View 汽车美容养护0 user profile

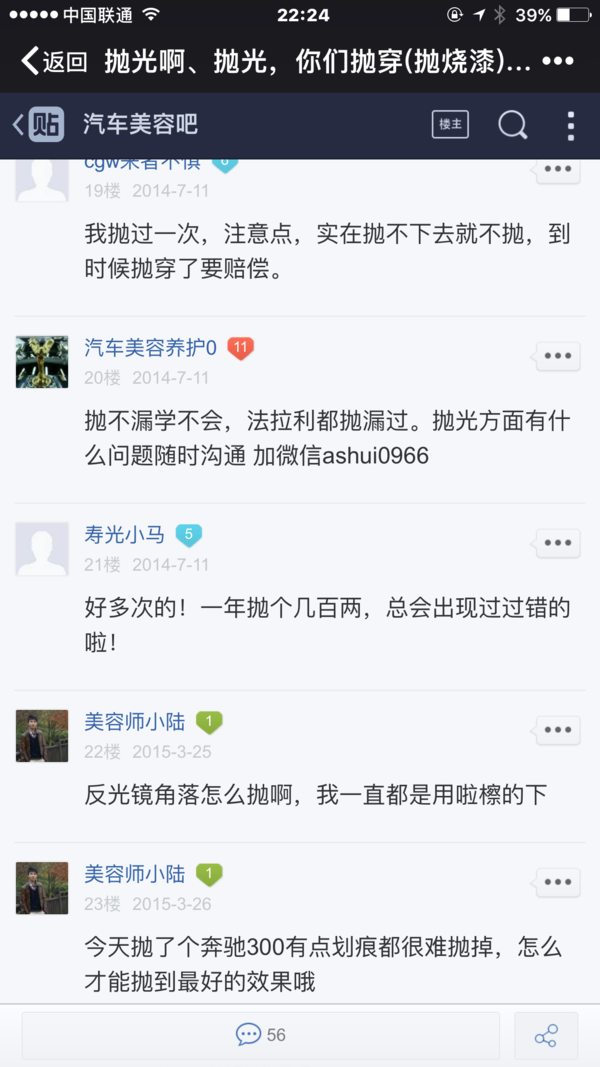151,348
